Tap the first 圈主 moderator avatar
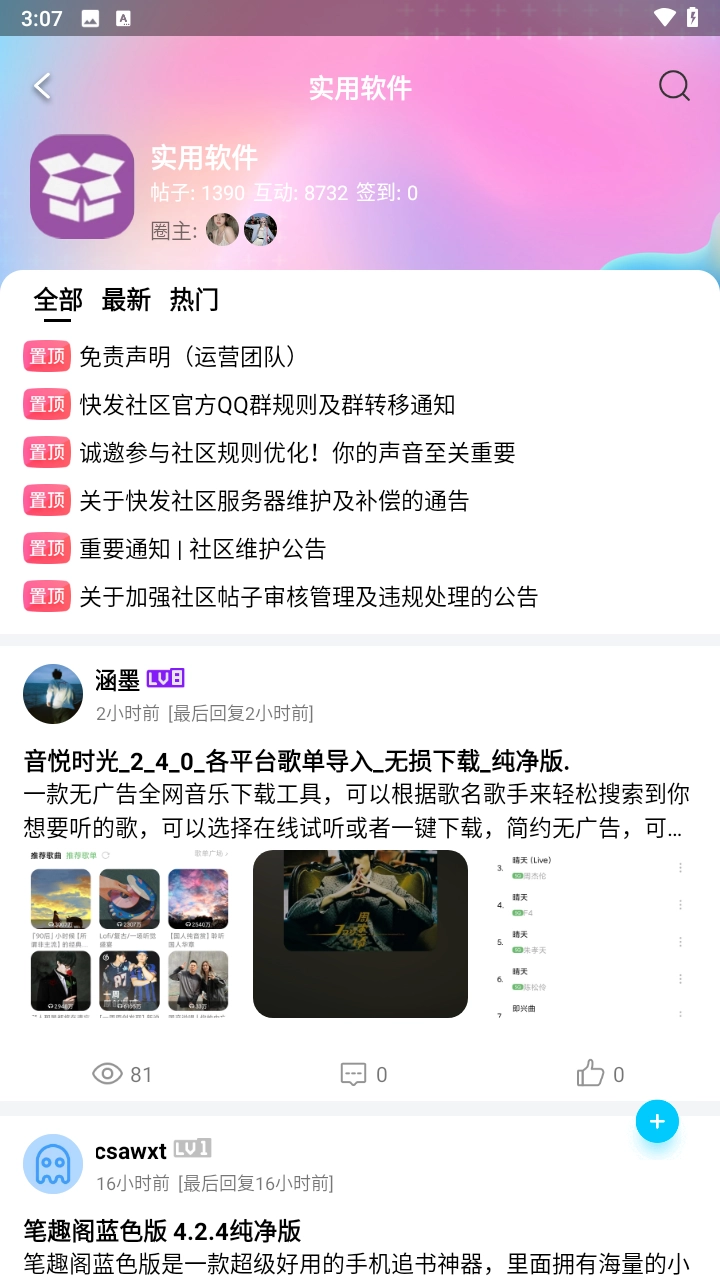 tap(222, 229)
